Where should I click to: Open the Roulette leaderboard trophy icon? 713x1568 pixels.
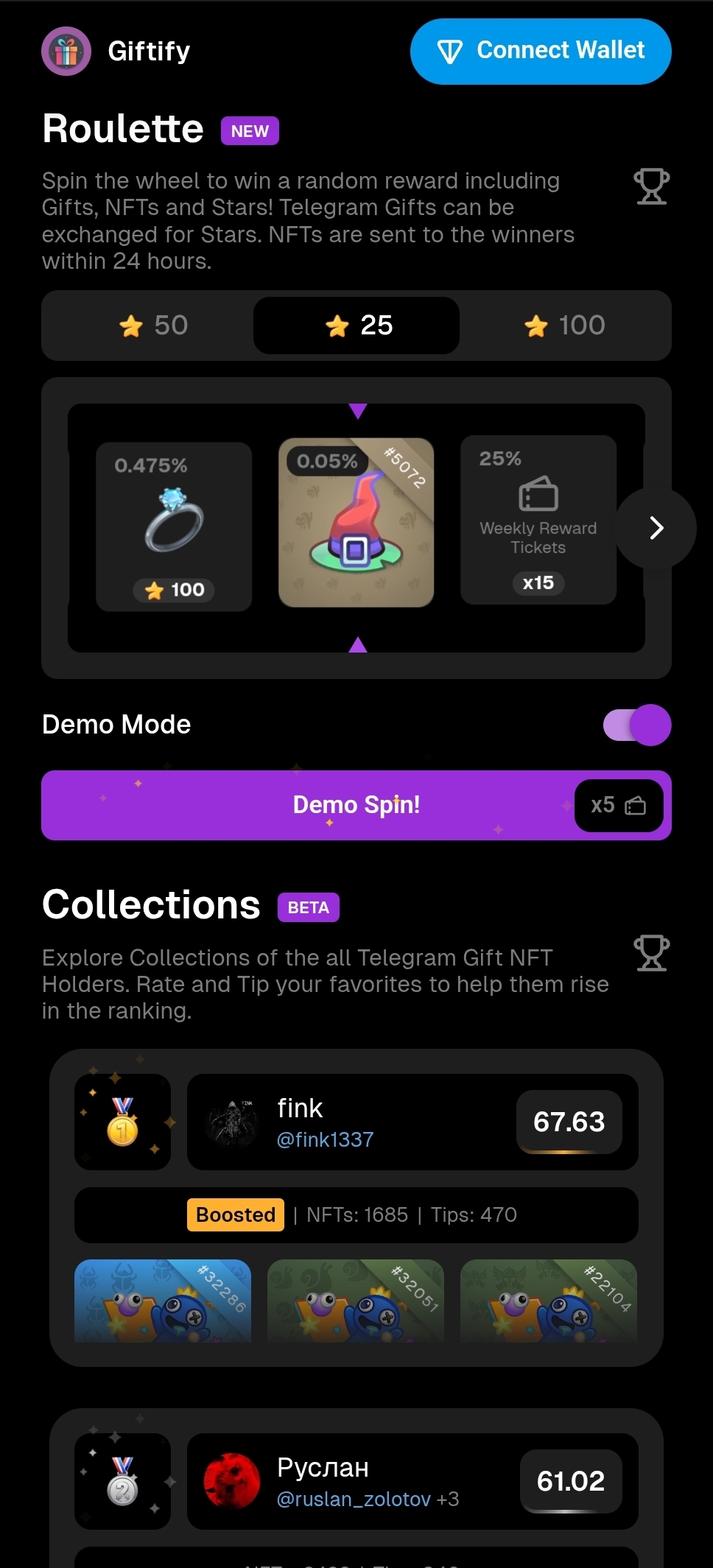pos(651,186)
